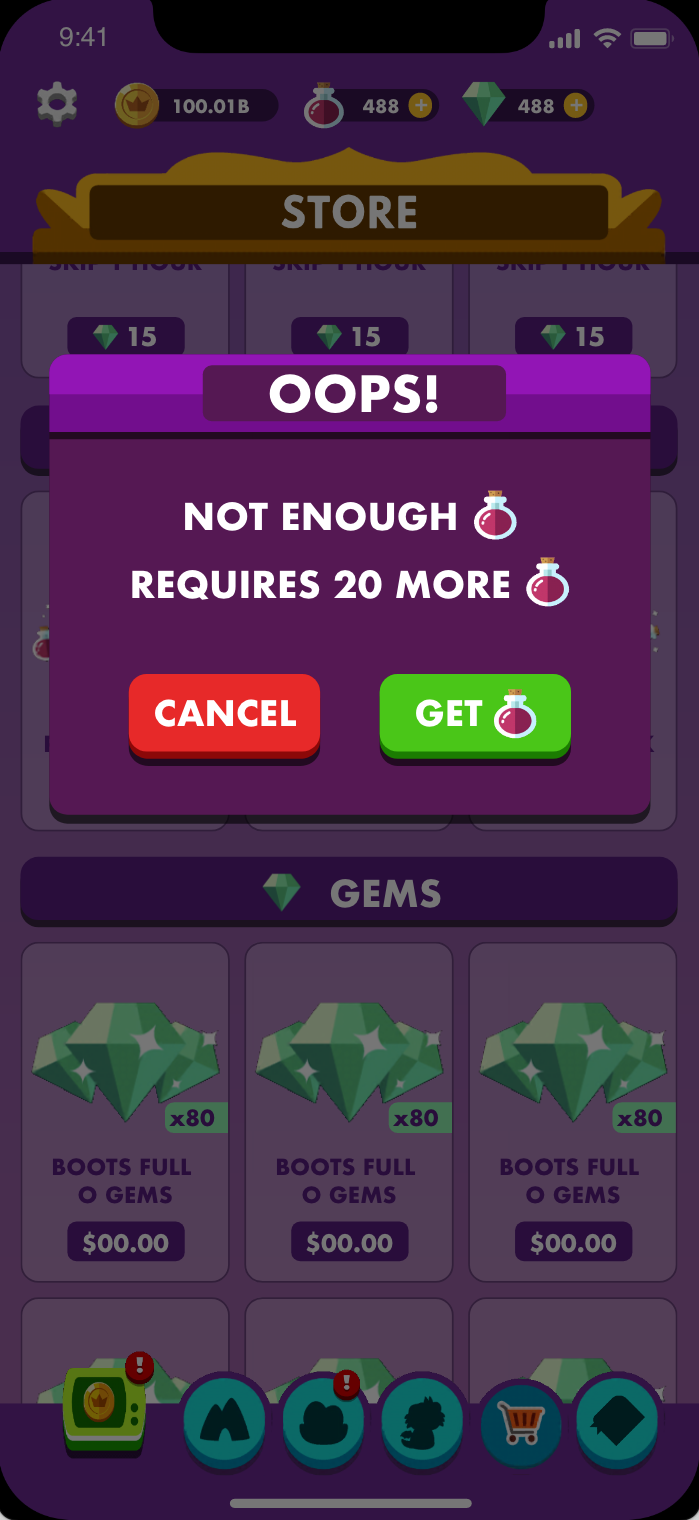
Task: Add more potions with the plus icon
Action: tap(421, 105)
